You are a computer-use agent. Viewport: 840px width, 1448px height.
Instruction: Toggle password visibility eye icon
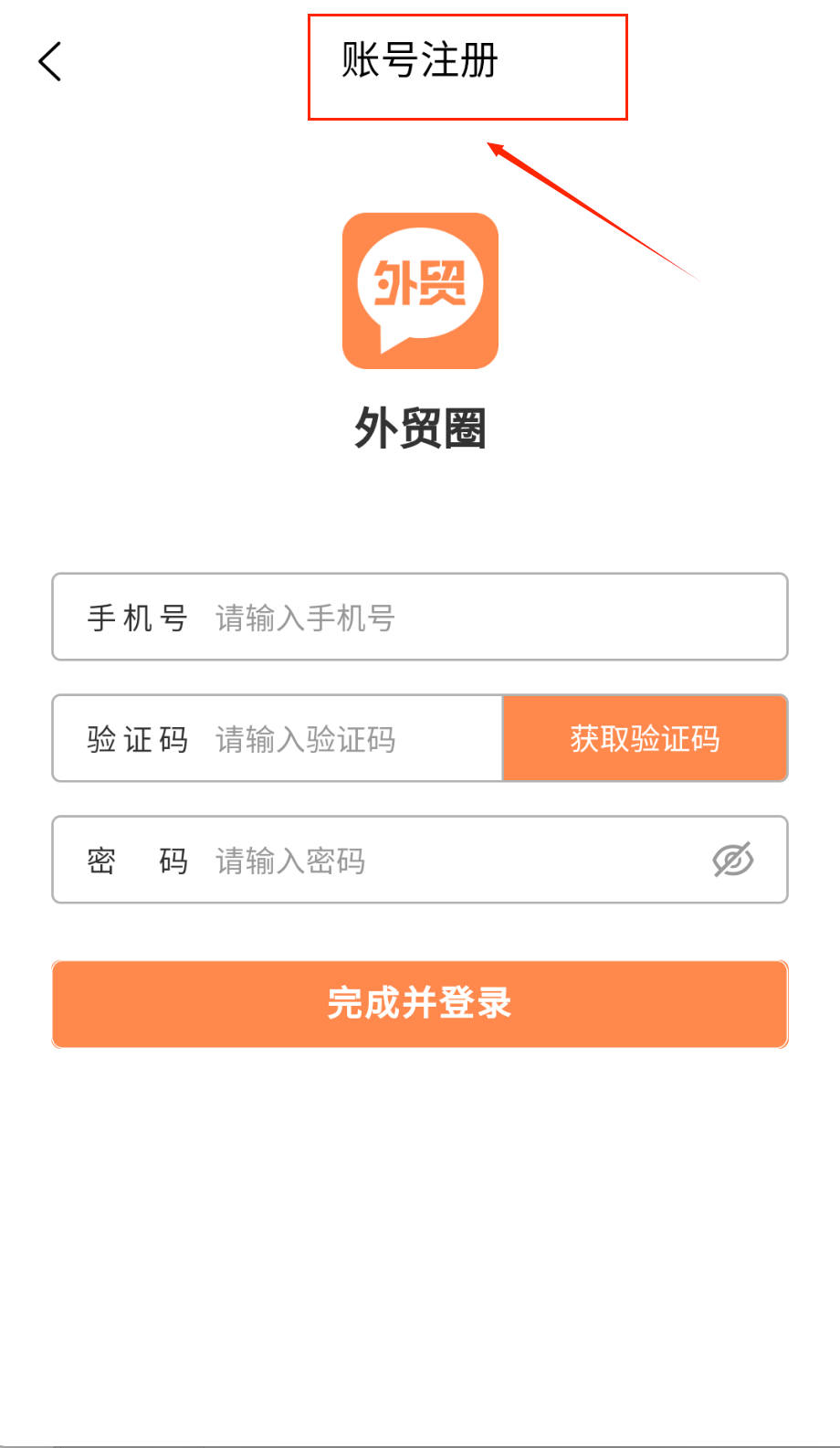[732, 860]
